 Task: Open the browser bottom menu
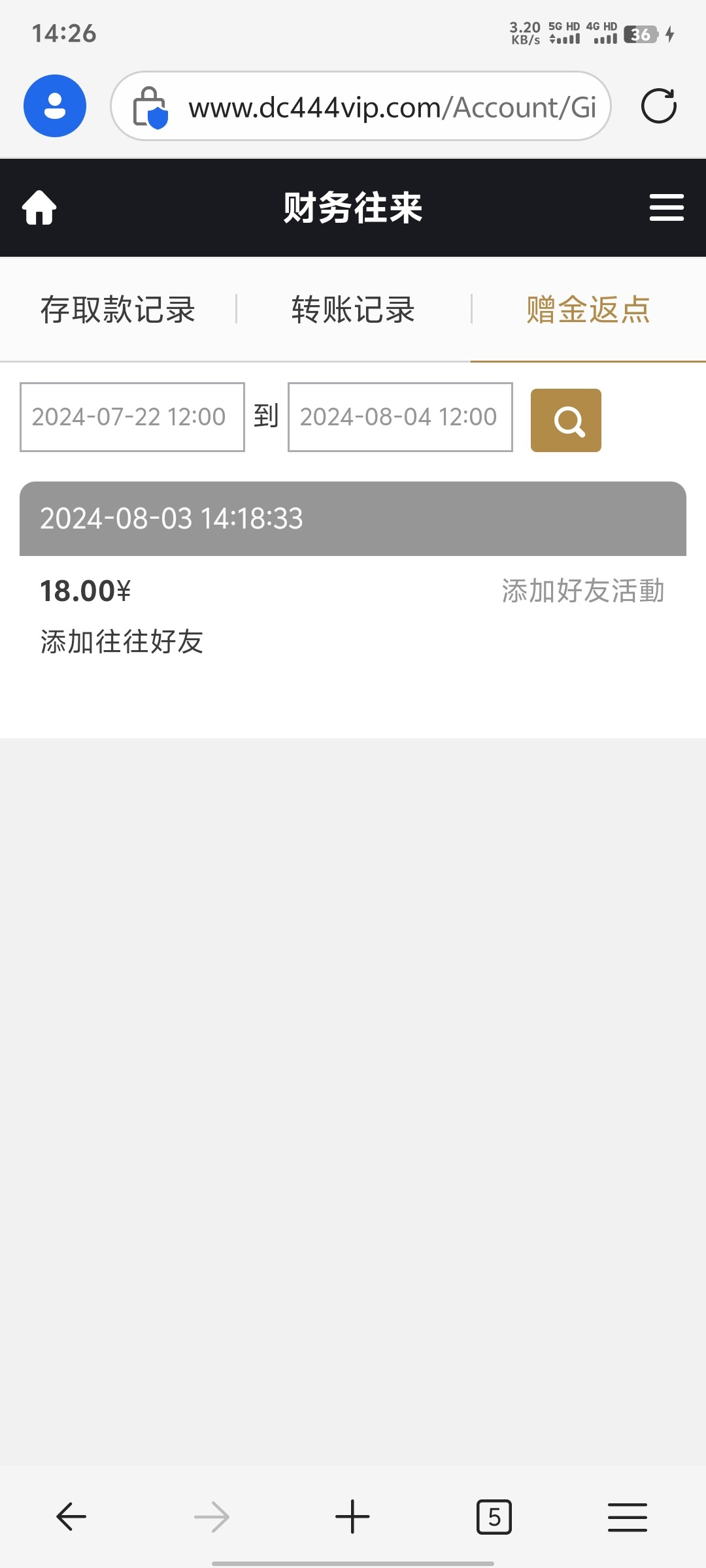pyautogui.click(x=627, y=1516)
